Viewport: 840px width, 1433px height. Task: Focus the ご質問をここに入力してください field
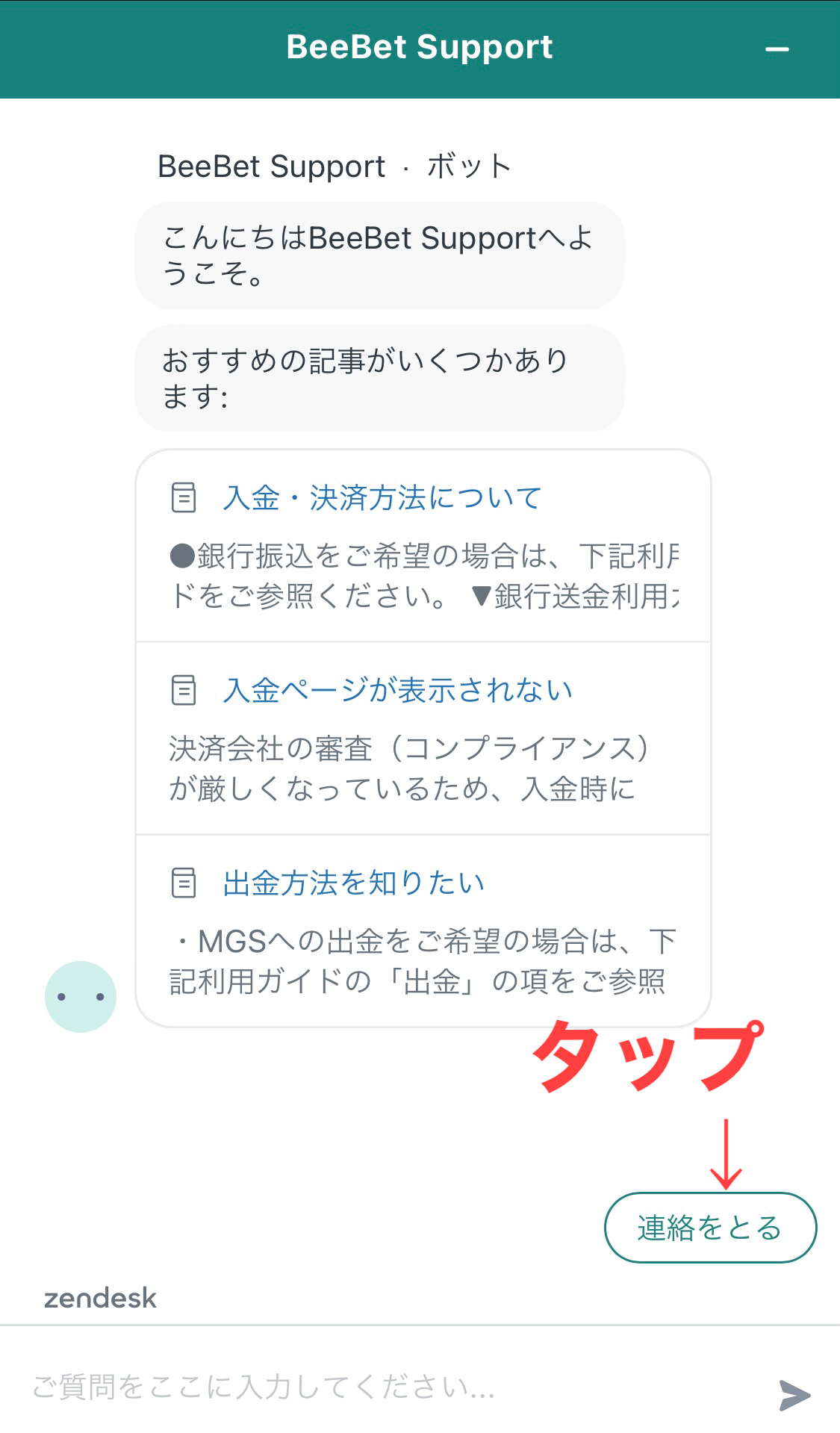tap(373, 1387)
